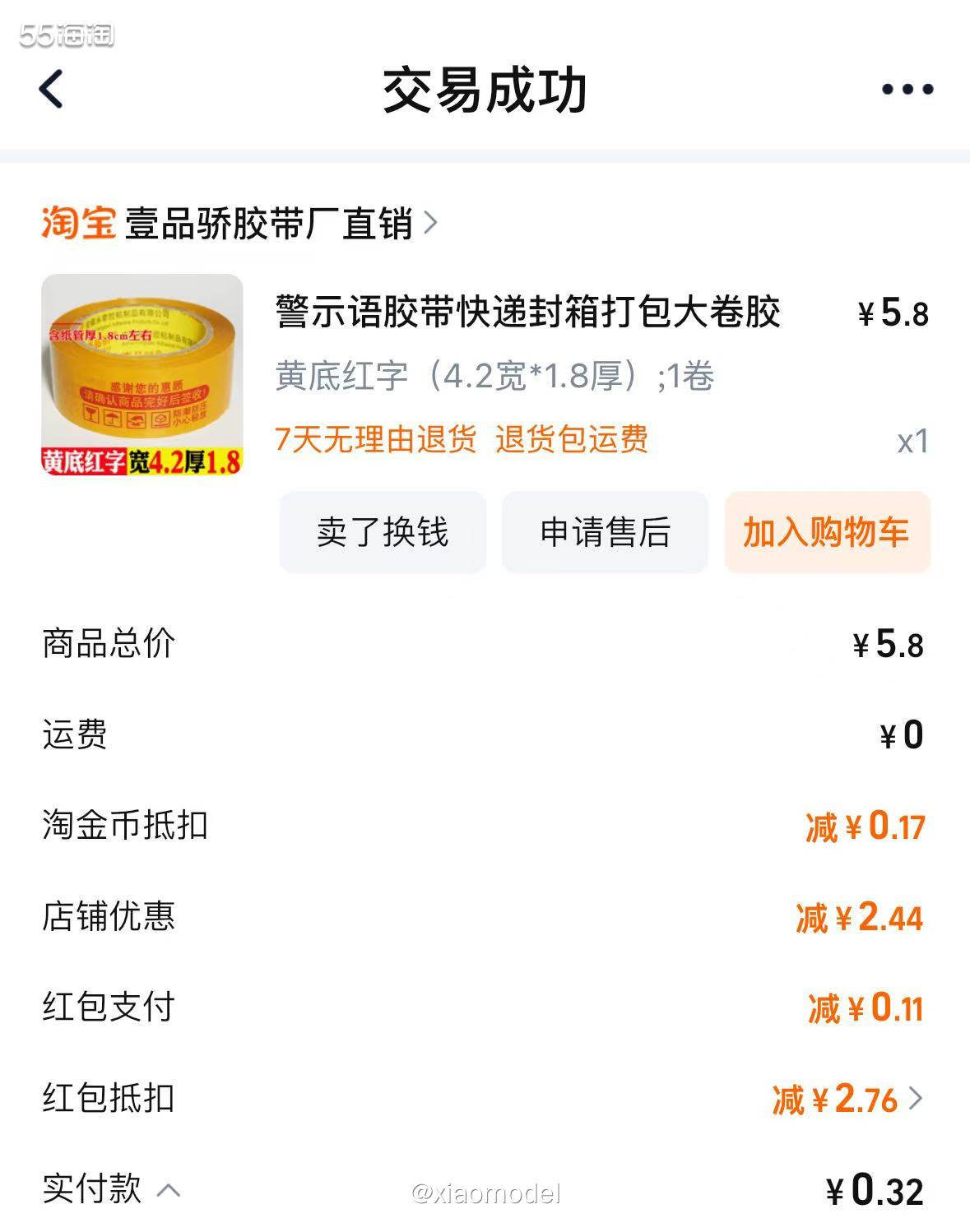Tap 申请售后 to request after-sales
This screenshot has height=1232, width=970.
pyautogui.click(x=603, y=531)
